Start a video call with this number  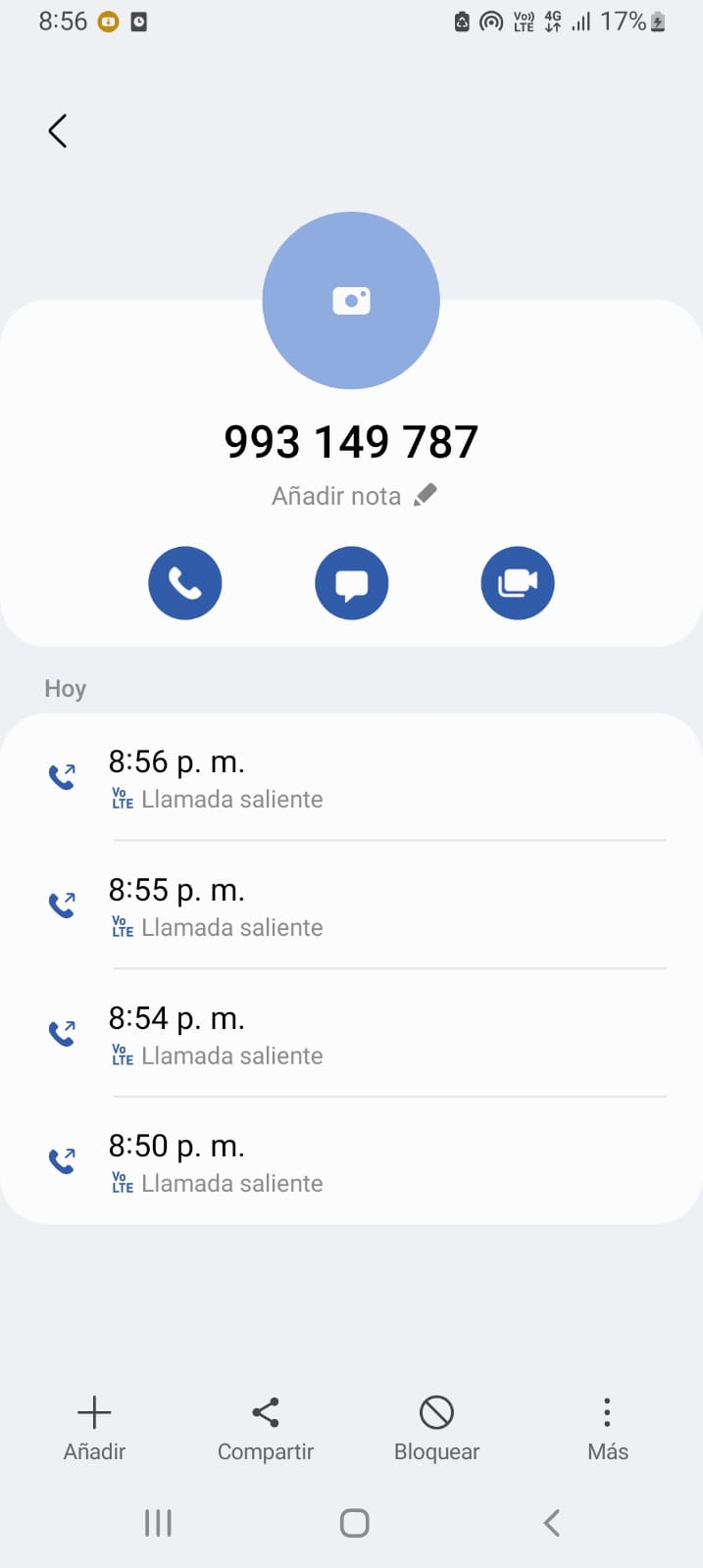click(518, 583)
